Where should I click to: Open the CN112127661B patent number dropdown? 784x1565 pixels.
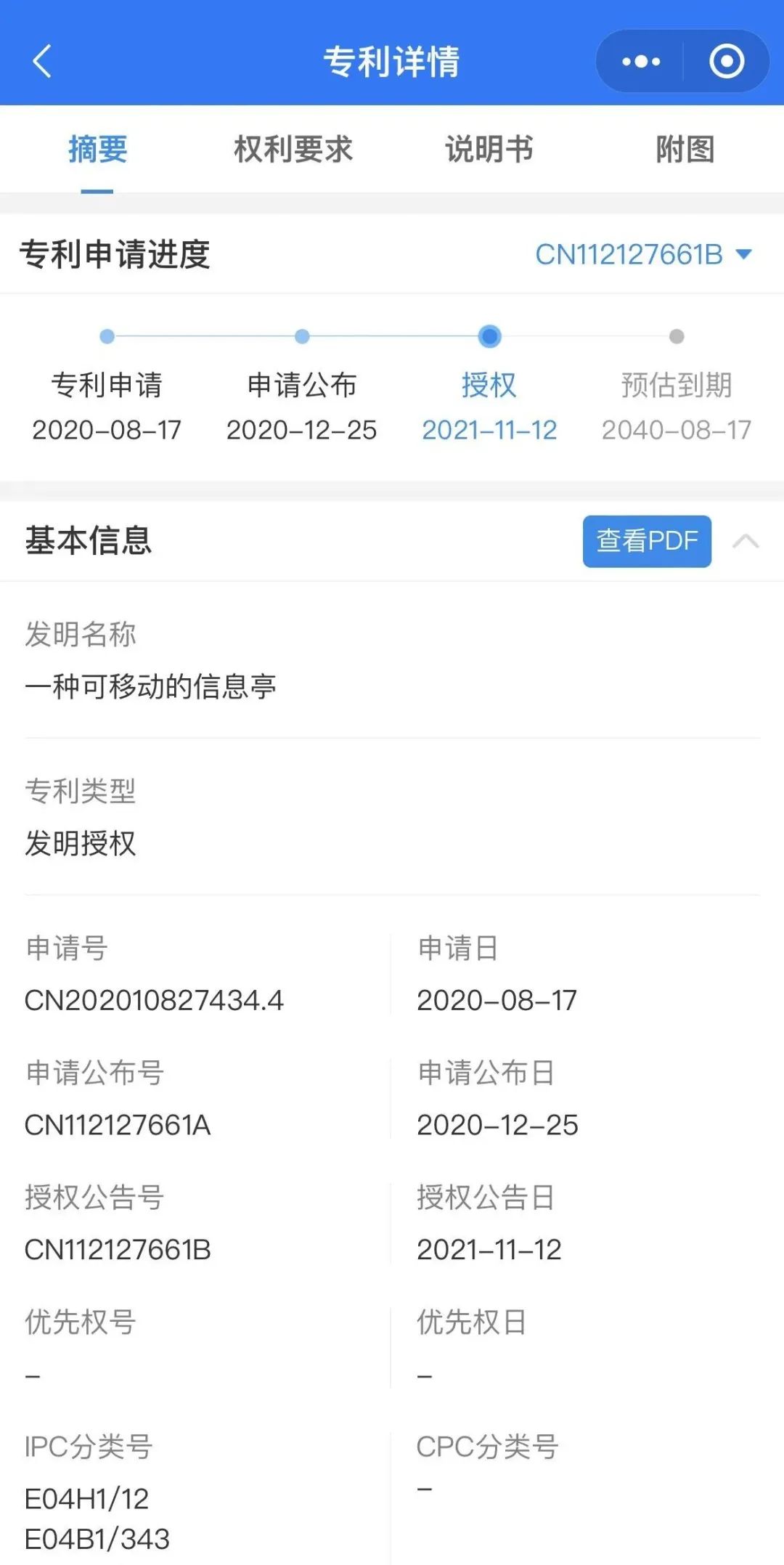(x=629, y=254)
